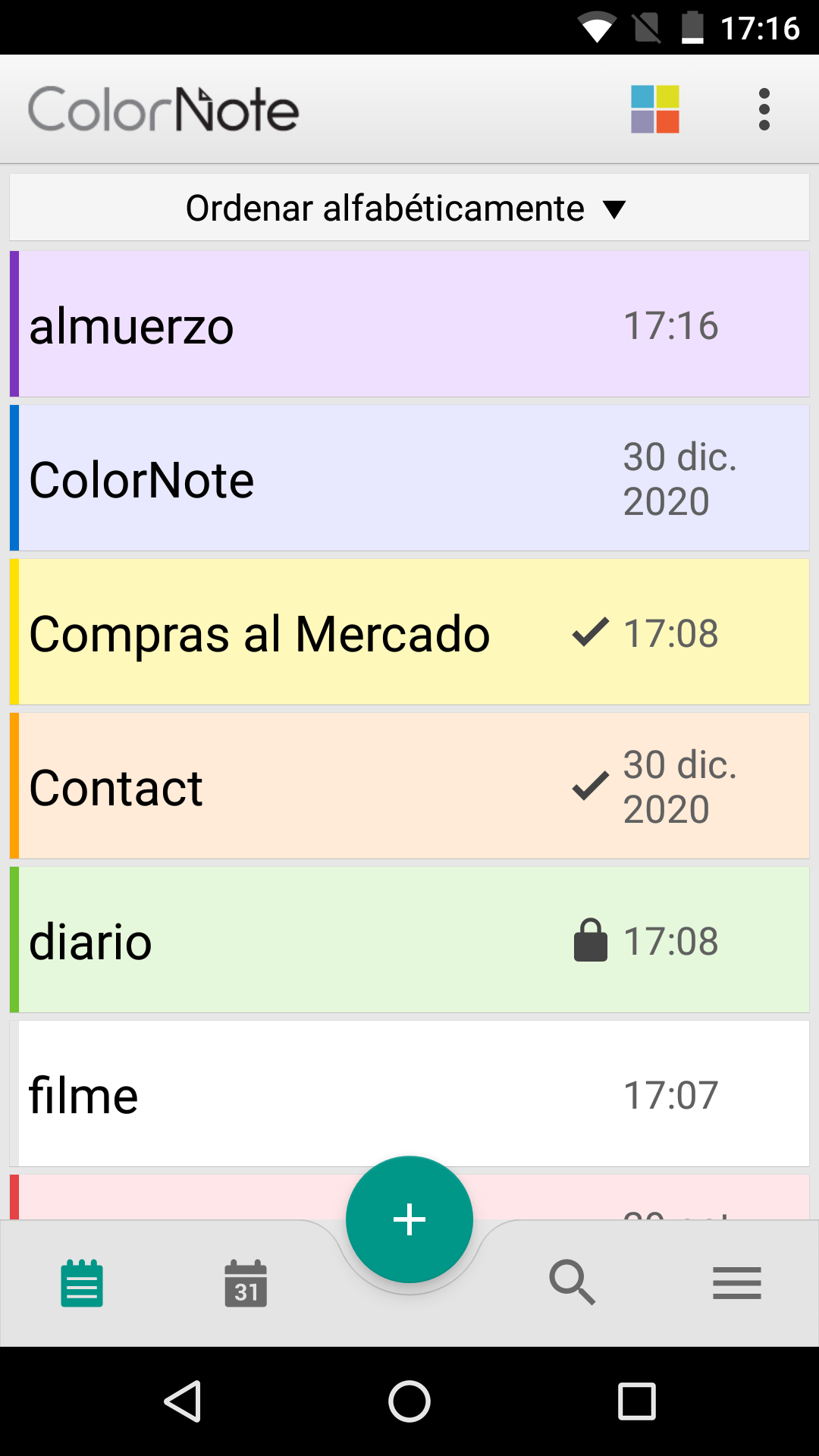Viewport: 819px width, 1456px height.
Task: Go back using system back button
Action: pos(183,1401)
